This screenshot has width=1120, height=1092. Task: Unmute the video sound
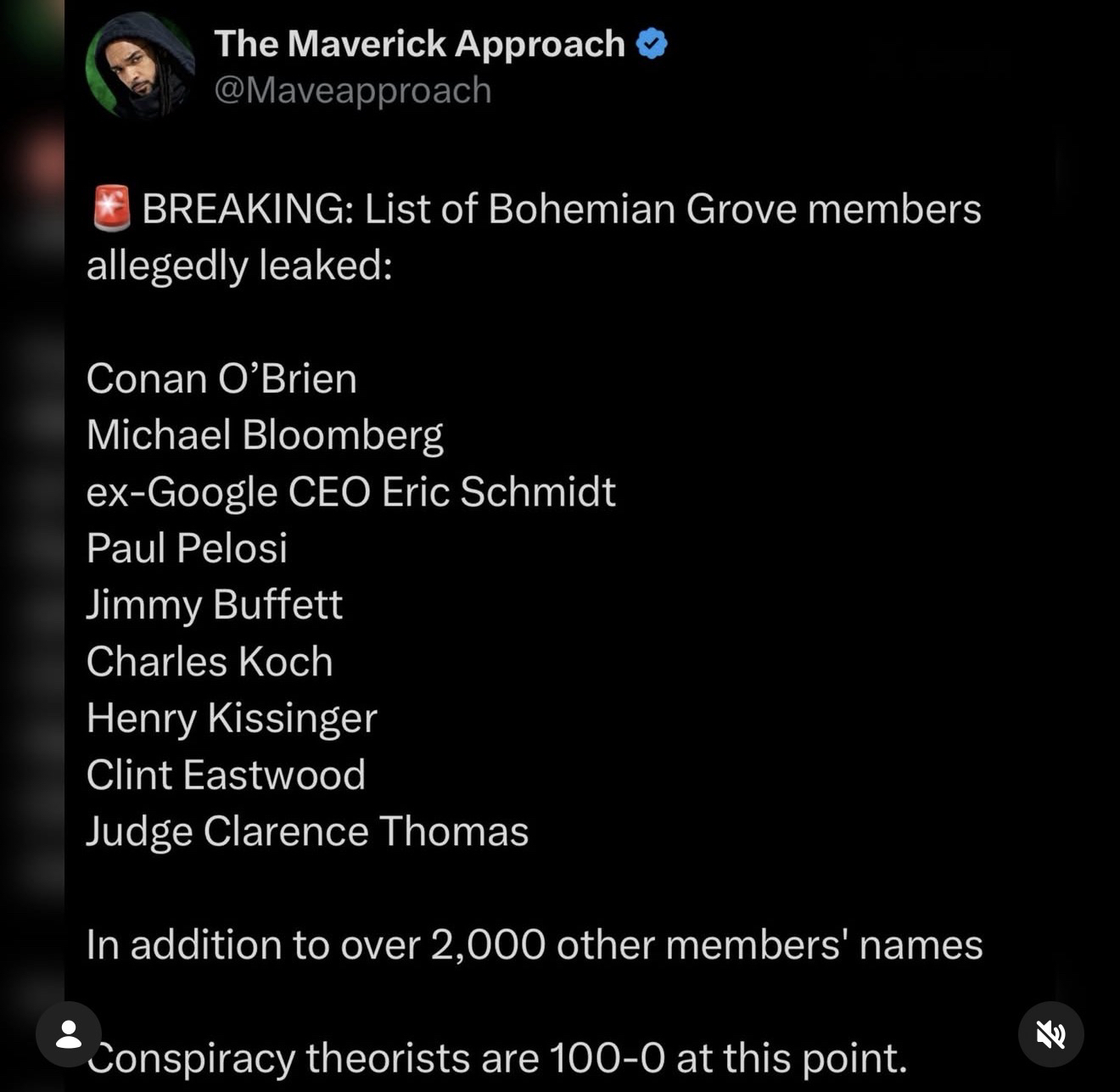click(x=1050, y=1034)
